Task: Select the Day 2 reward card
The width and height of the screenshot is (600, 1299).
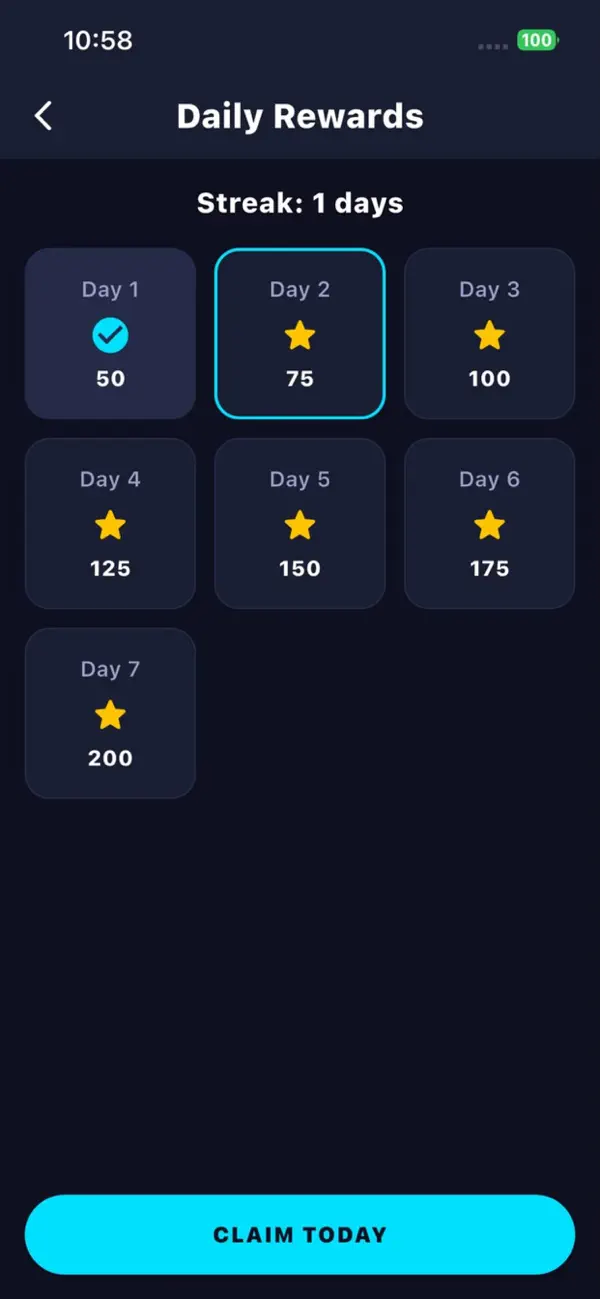Action: click(300, 333)
